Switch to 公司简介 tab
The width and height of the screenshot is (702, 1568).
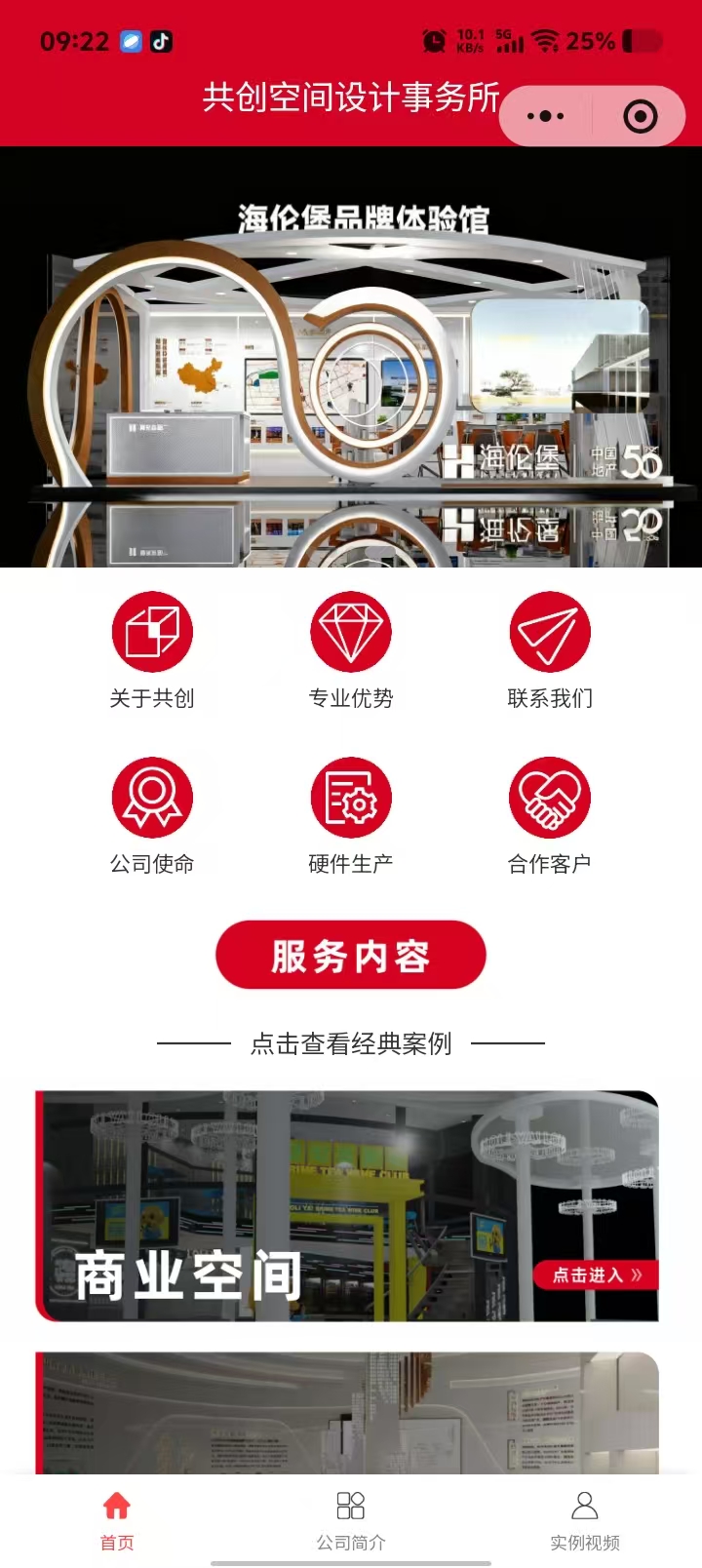click(x=351, y=1519)
